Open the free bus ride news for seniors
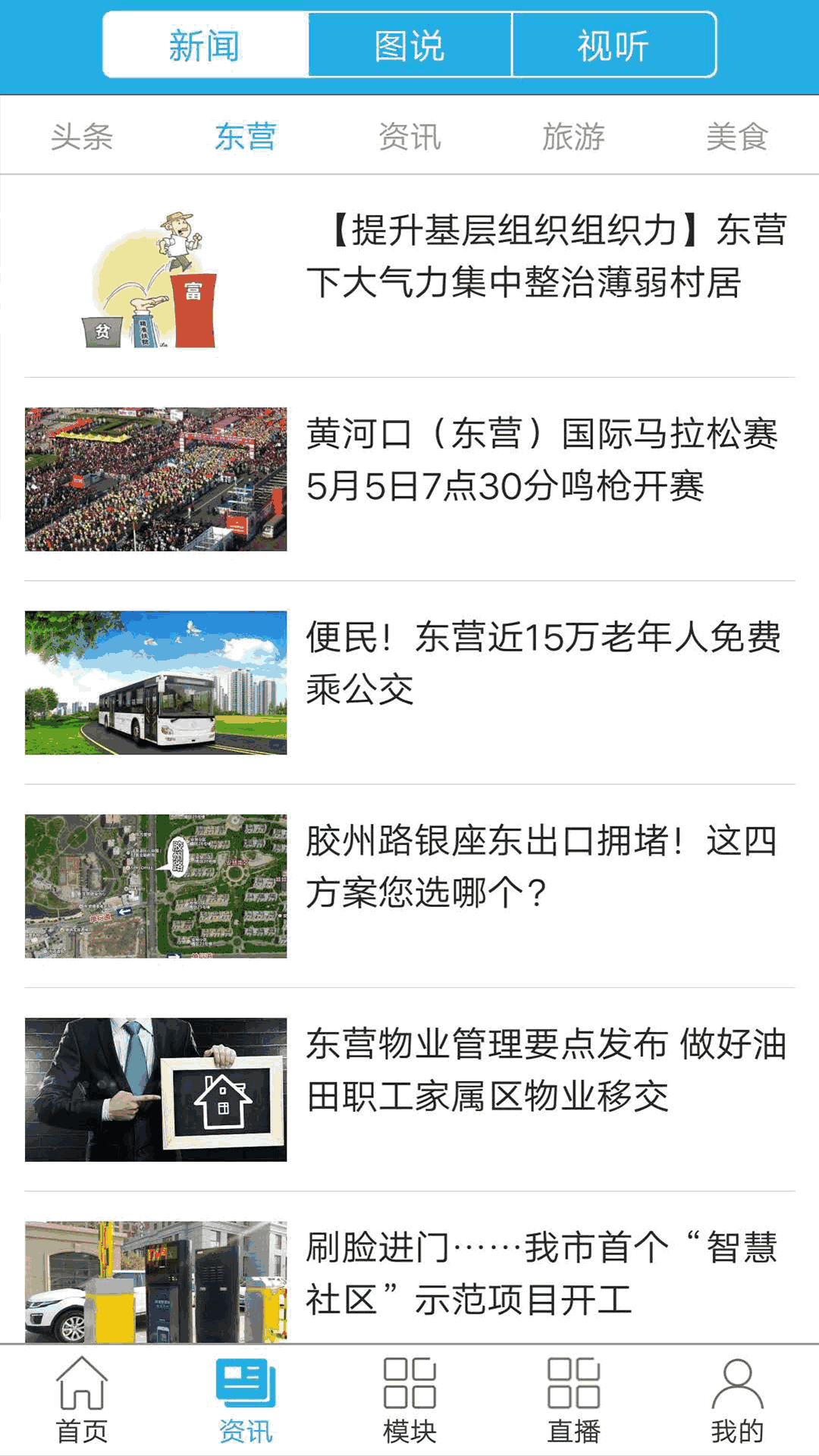This screenshot has width=819, height=1456. point(542,667)
